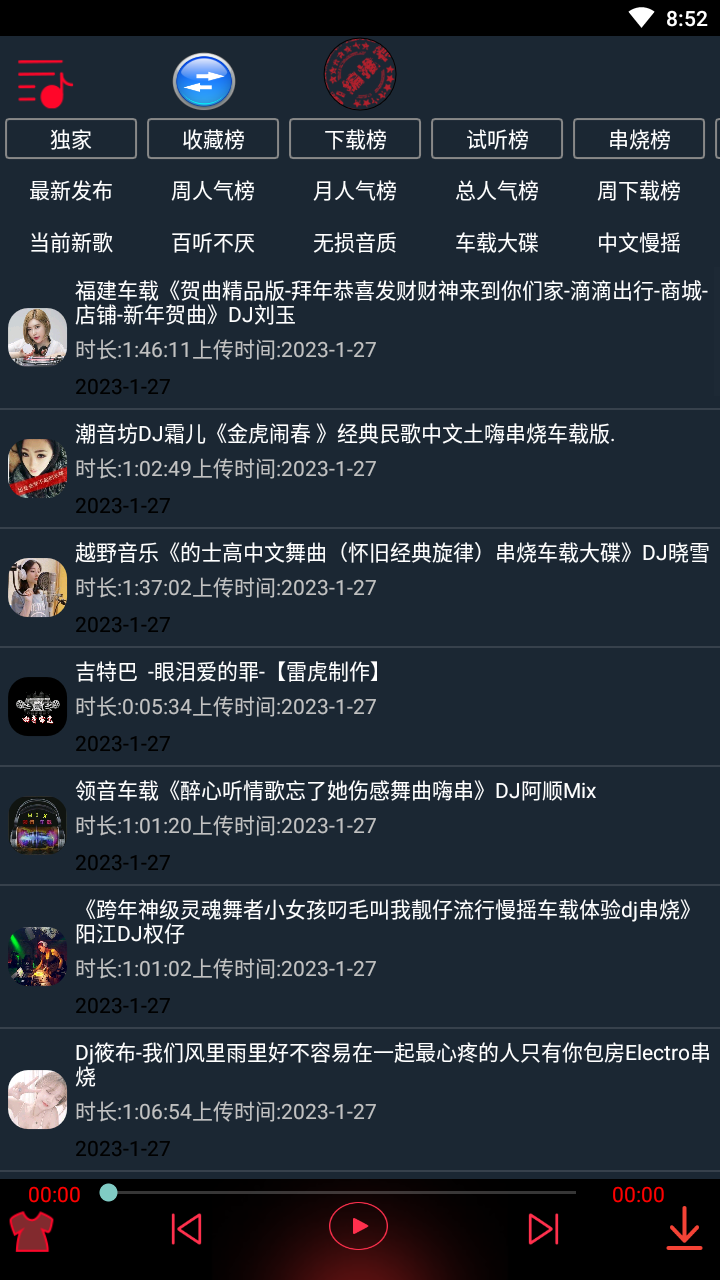
Task: Show the 周人气榜 list
Action: tap(213, 190)
